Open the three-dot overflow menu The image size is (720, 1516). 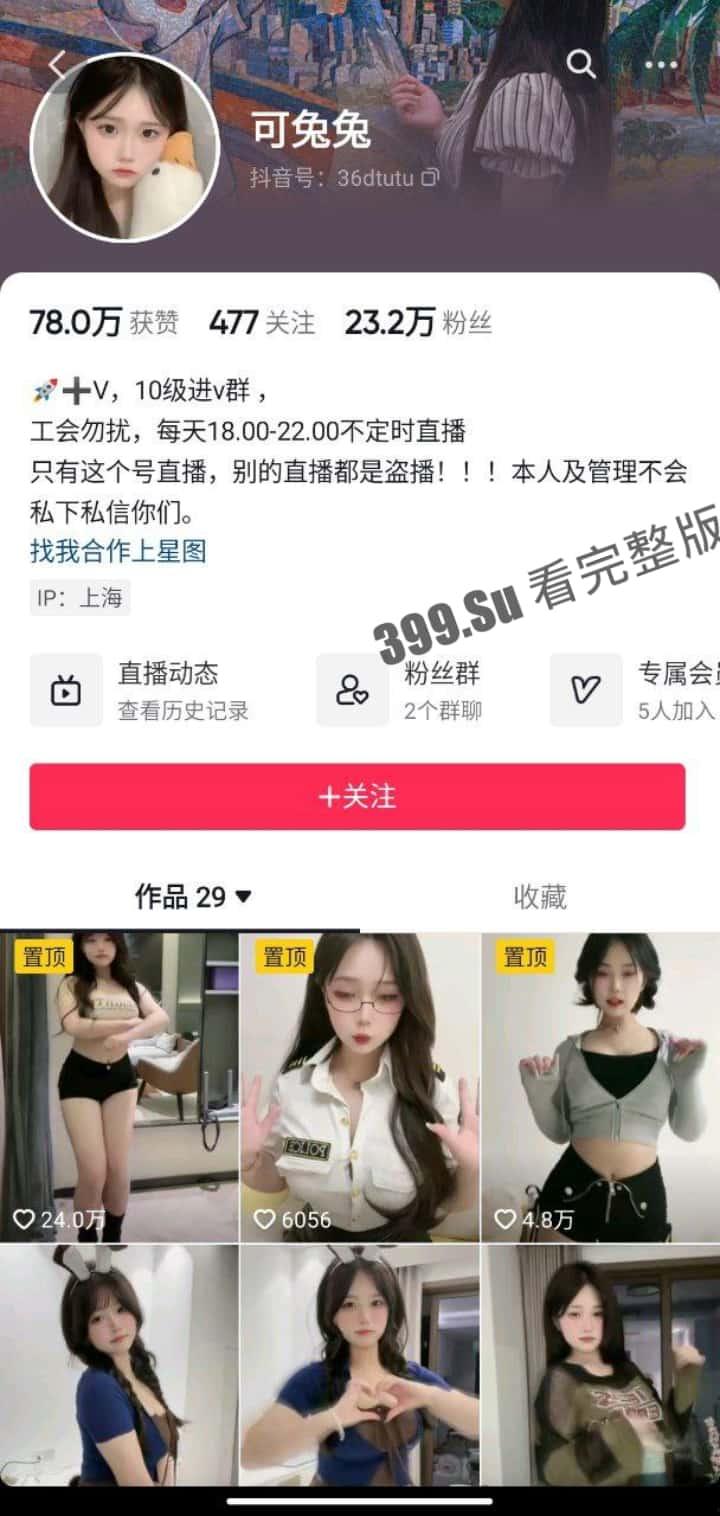click(x=661, y=64)
